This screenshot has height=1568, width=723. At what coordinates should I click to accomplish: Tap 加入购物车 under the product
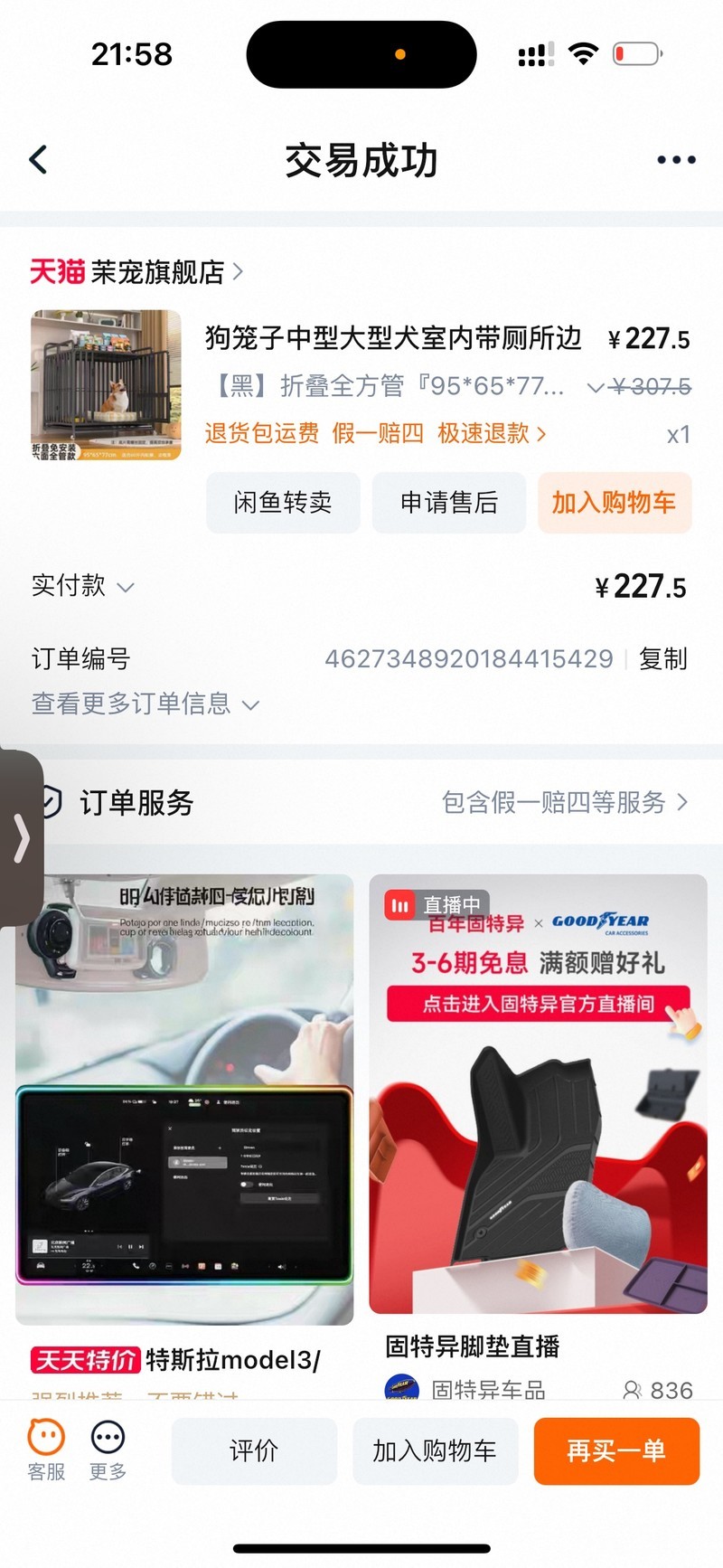pos(614,503)
